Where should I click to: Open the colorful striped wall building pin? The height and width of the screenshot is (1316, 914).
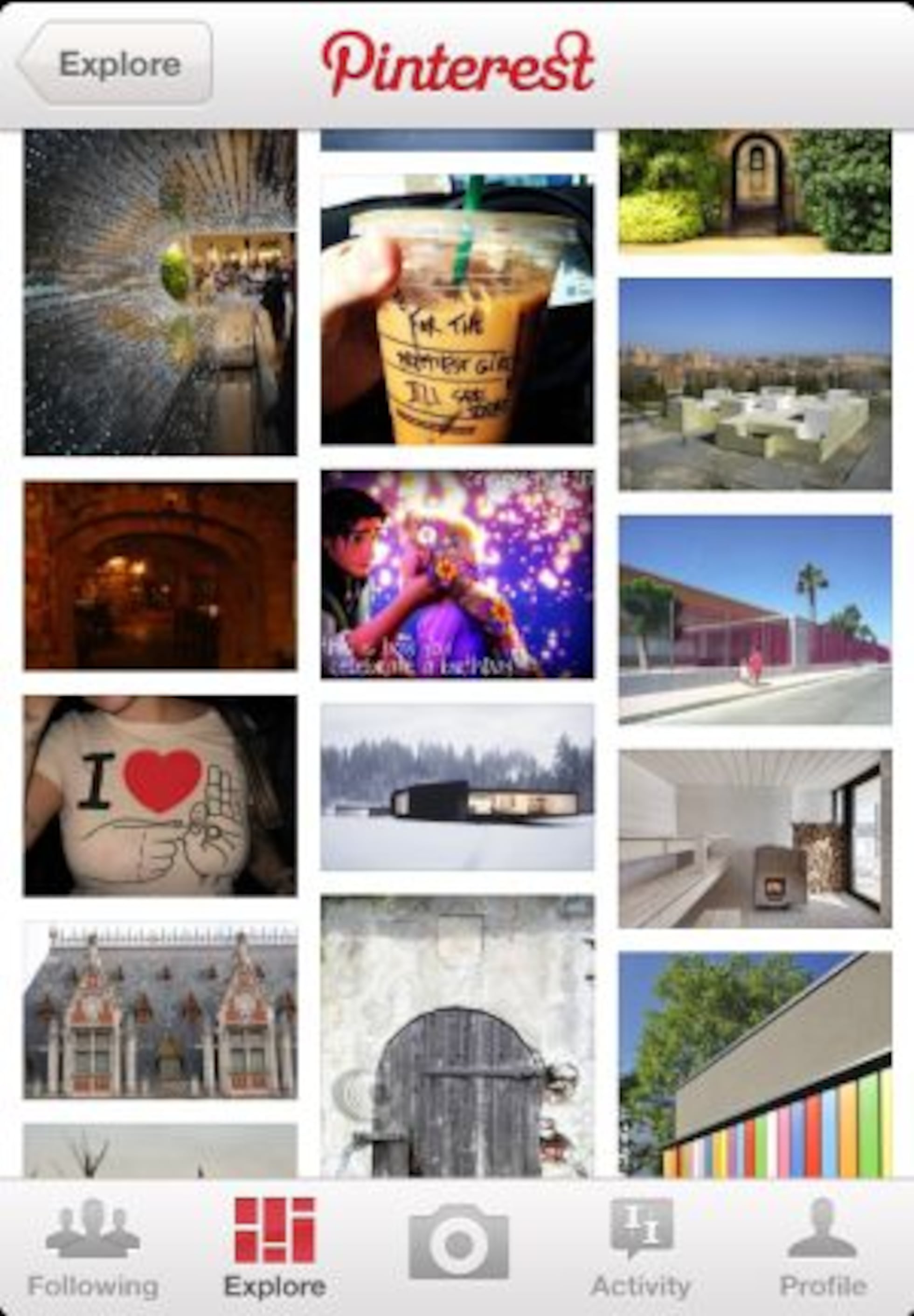click(755, 1064)
